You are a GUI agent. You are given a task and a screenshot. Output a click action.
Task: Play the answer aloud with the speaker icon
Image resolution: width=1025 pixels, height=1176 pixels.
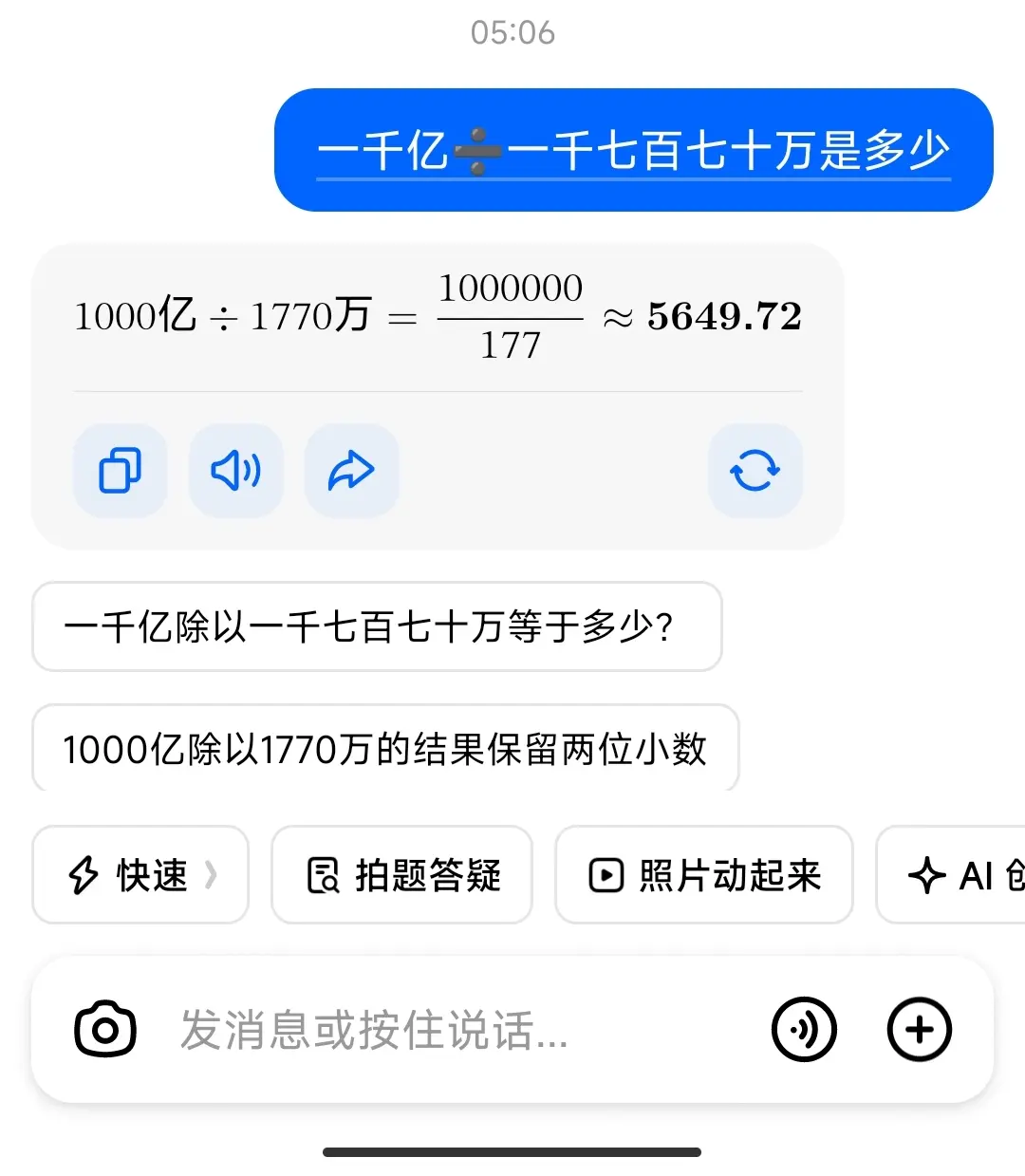(235, 471)
